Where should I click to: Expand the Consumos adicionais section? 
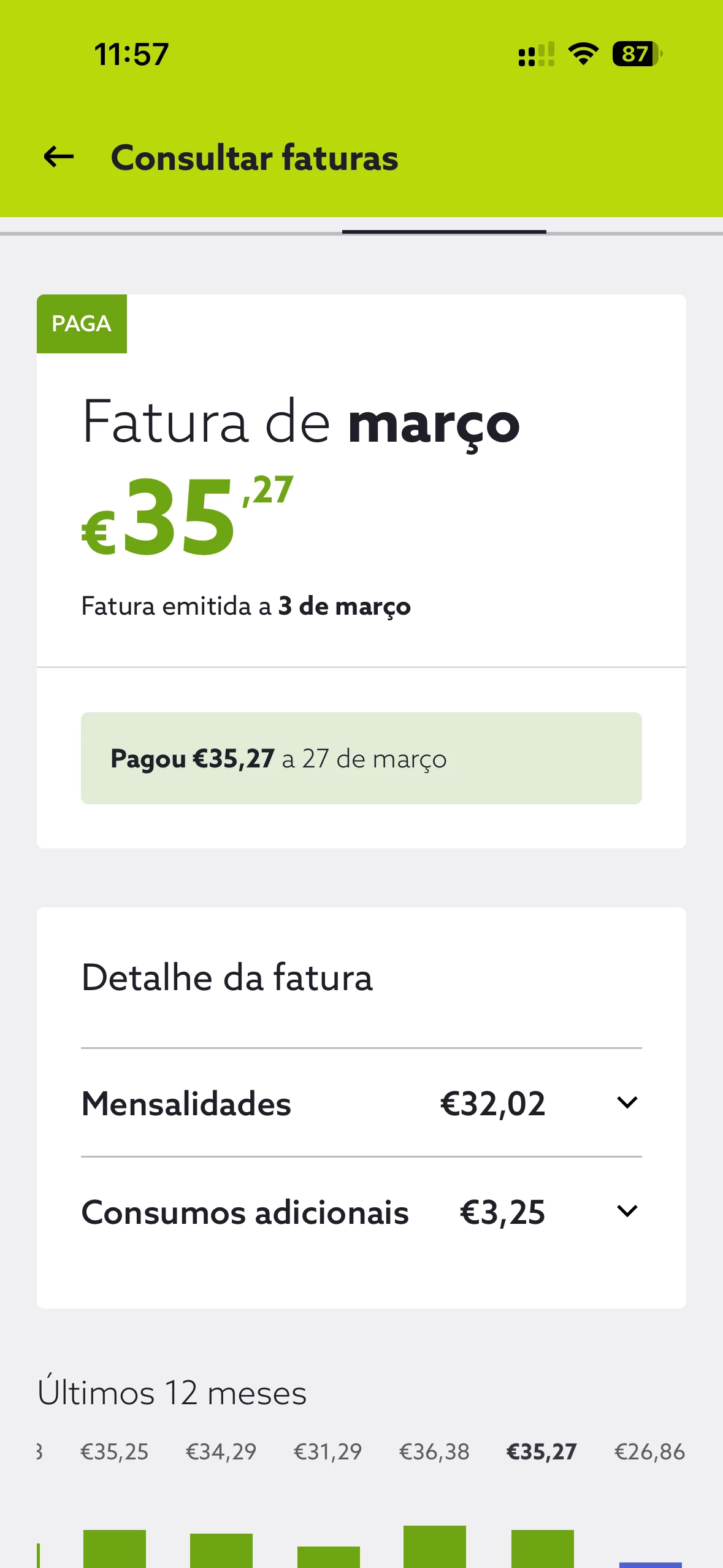tap(627, 1212)
